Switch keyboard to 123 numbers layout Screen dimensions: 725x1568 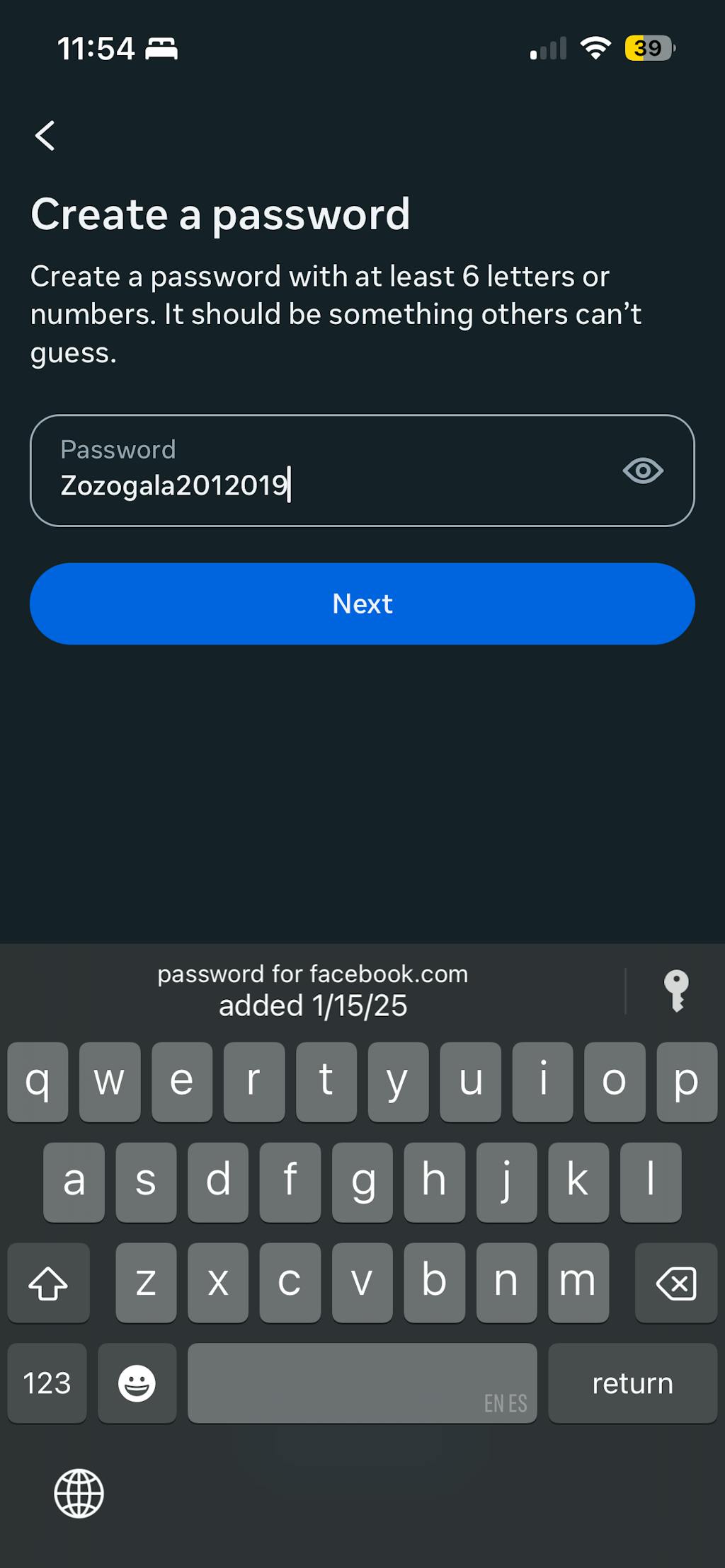[47, 1383]
